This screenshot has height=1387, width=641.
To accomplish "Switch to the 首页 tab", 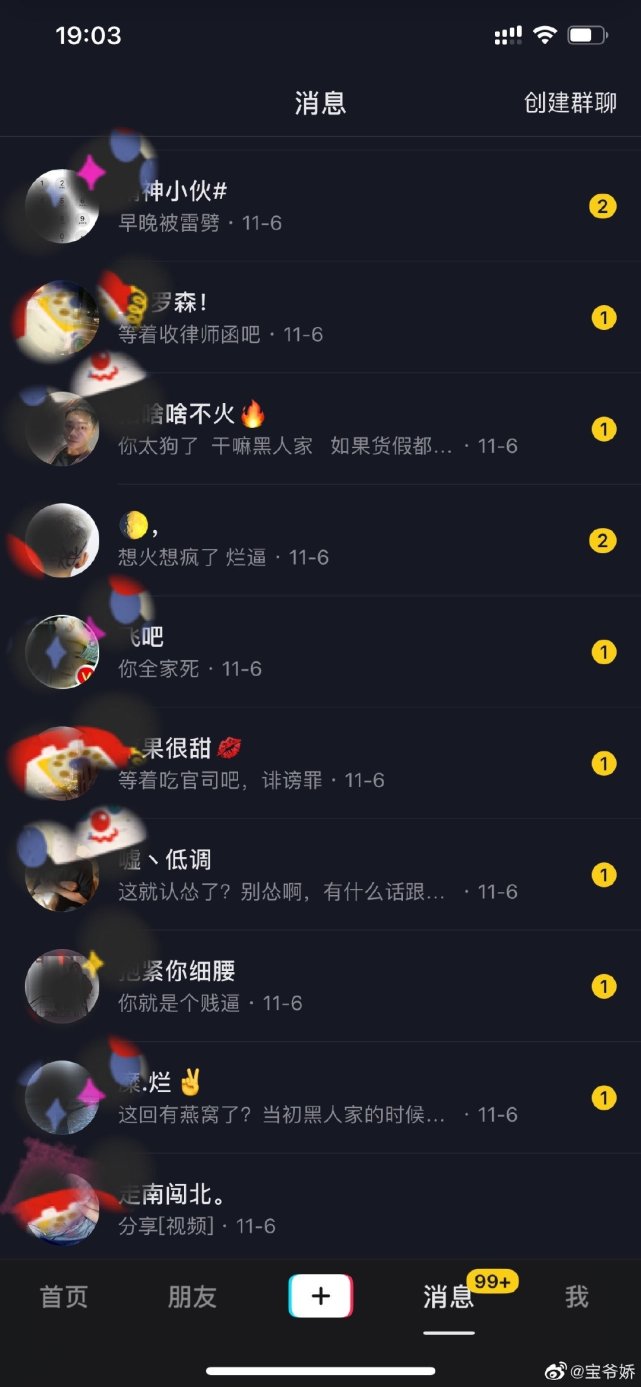I will tap(64, 1297).
